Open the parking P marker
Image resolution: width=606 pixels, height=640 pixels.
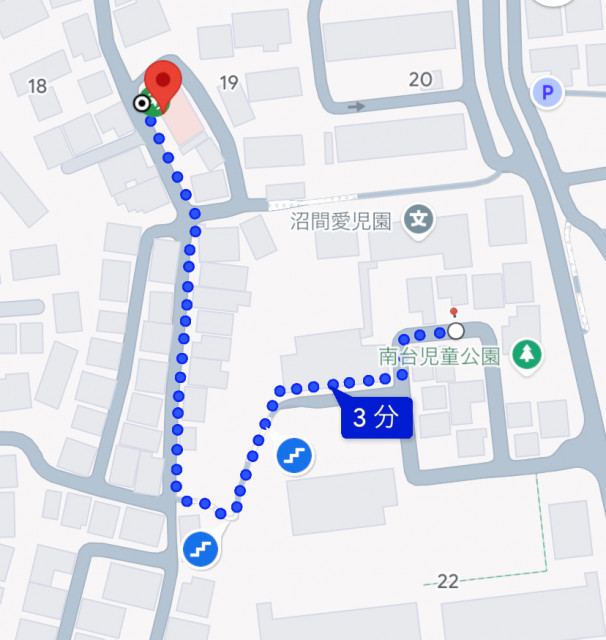tap(547, 94)
